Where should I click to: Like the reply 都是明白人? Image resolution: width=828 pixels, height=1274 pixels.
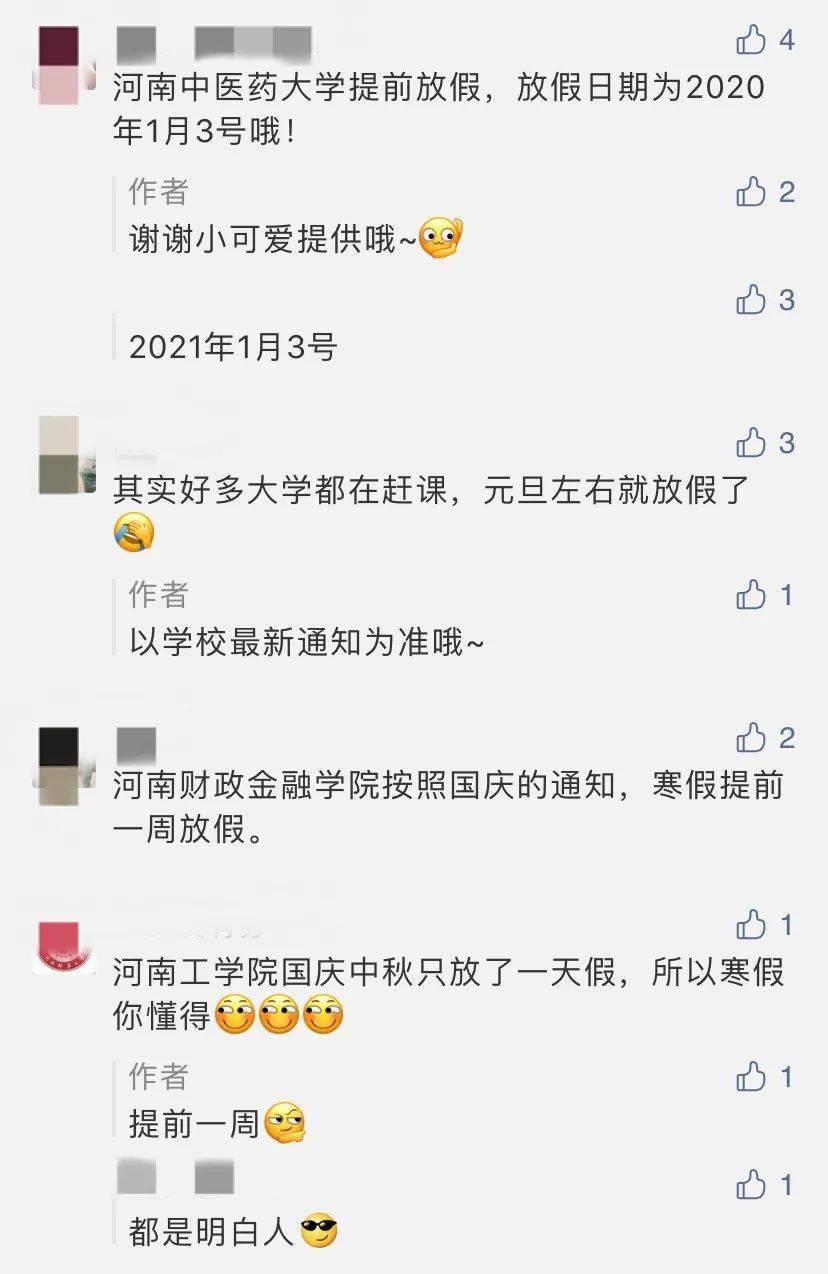coord(751,1185)
